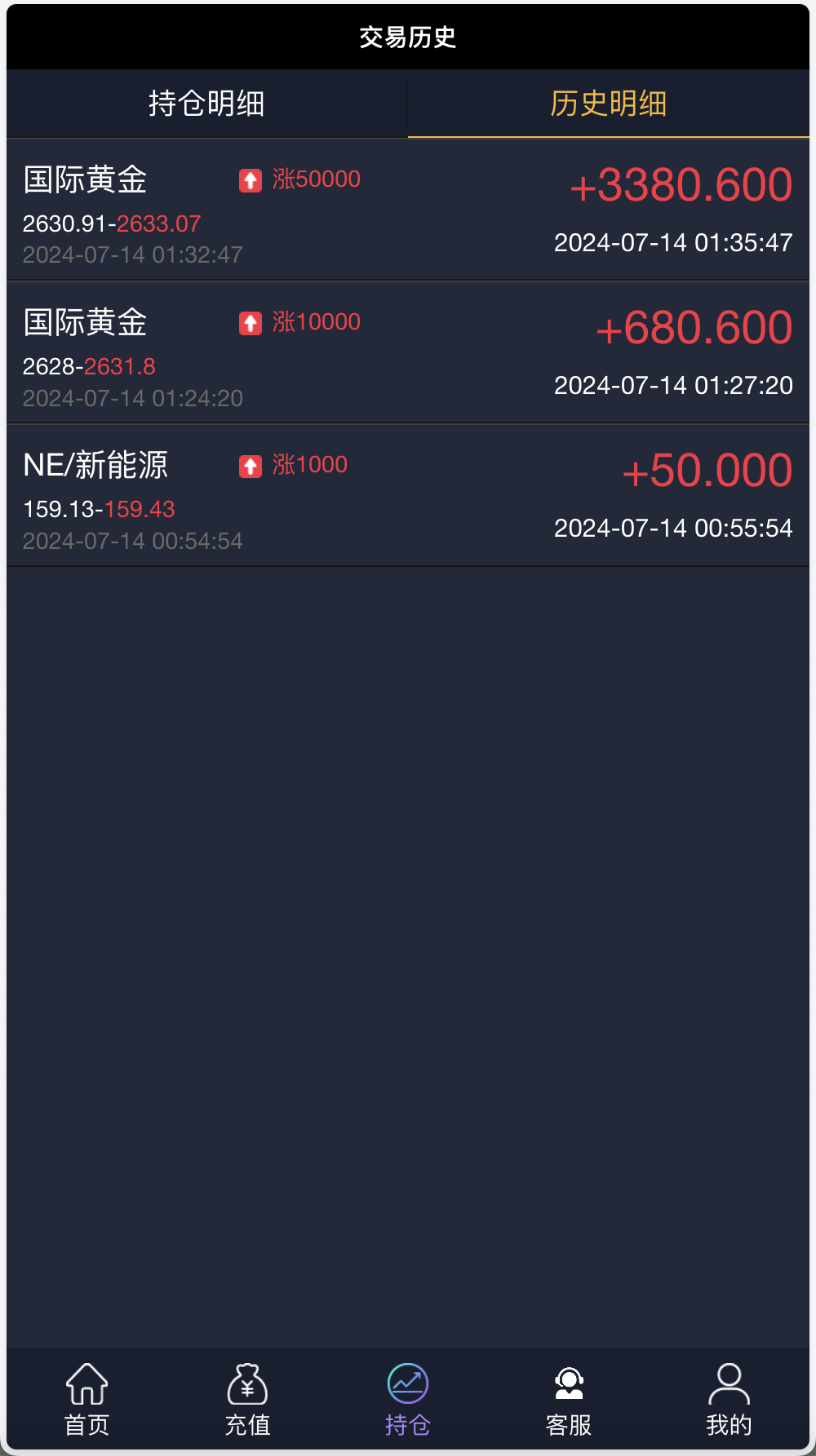Tap the up-arrow icon on the NE/新能源 row

pyautogui.click(x=250, y=464)
